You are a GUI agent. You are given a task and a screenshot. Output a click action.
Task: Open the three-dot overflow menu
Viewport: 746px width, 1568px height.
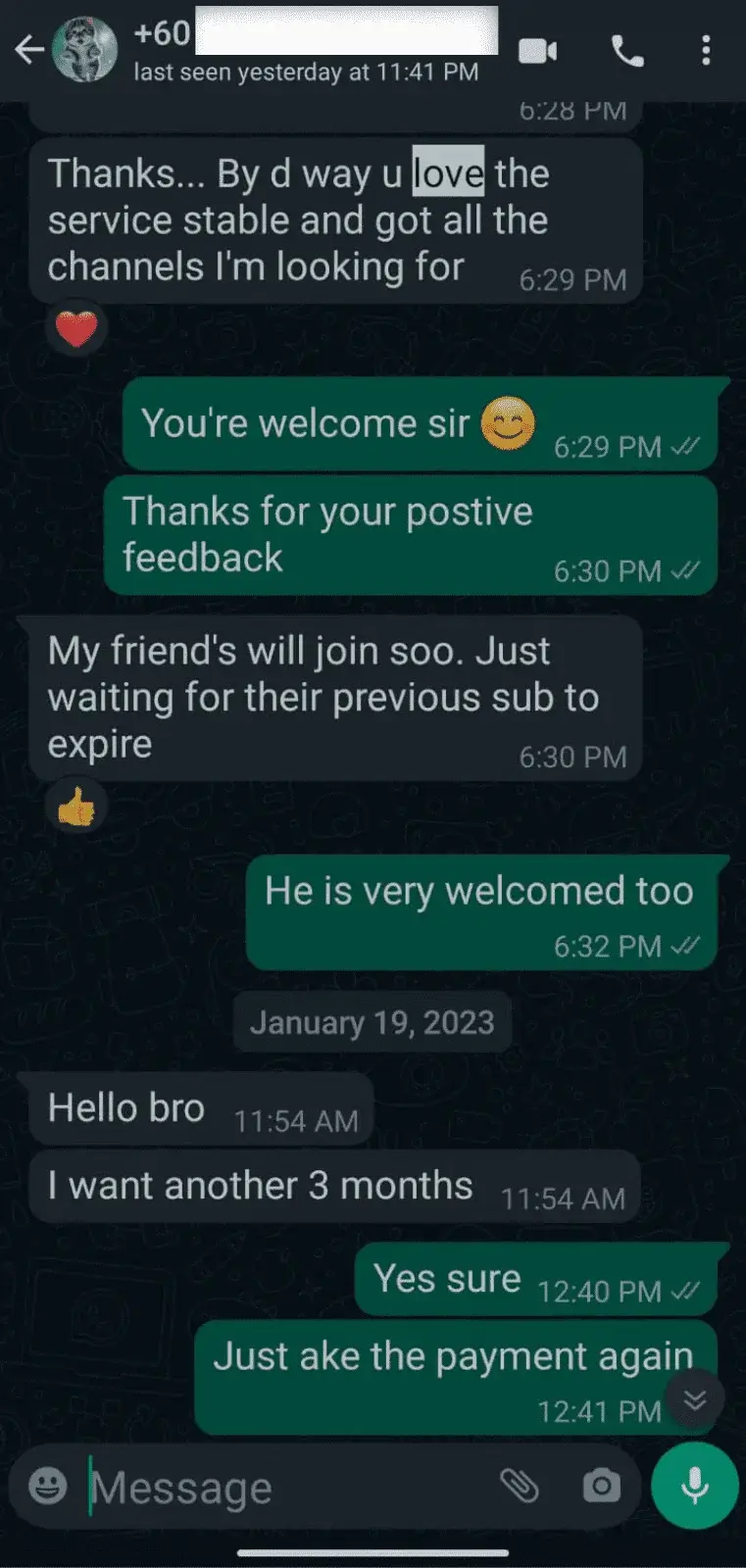(x=706, y=51)
